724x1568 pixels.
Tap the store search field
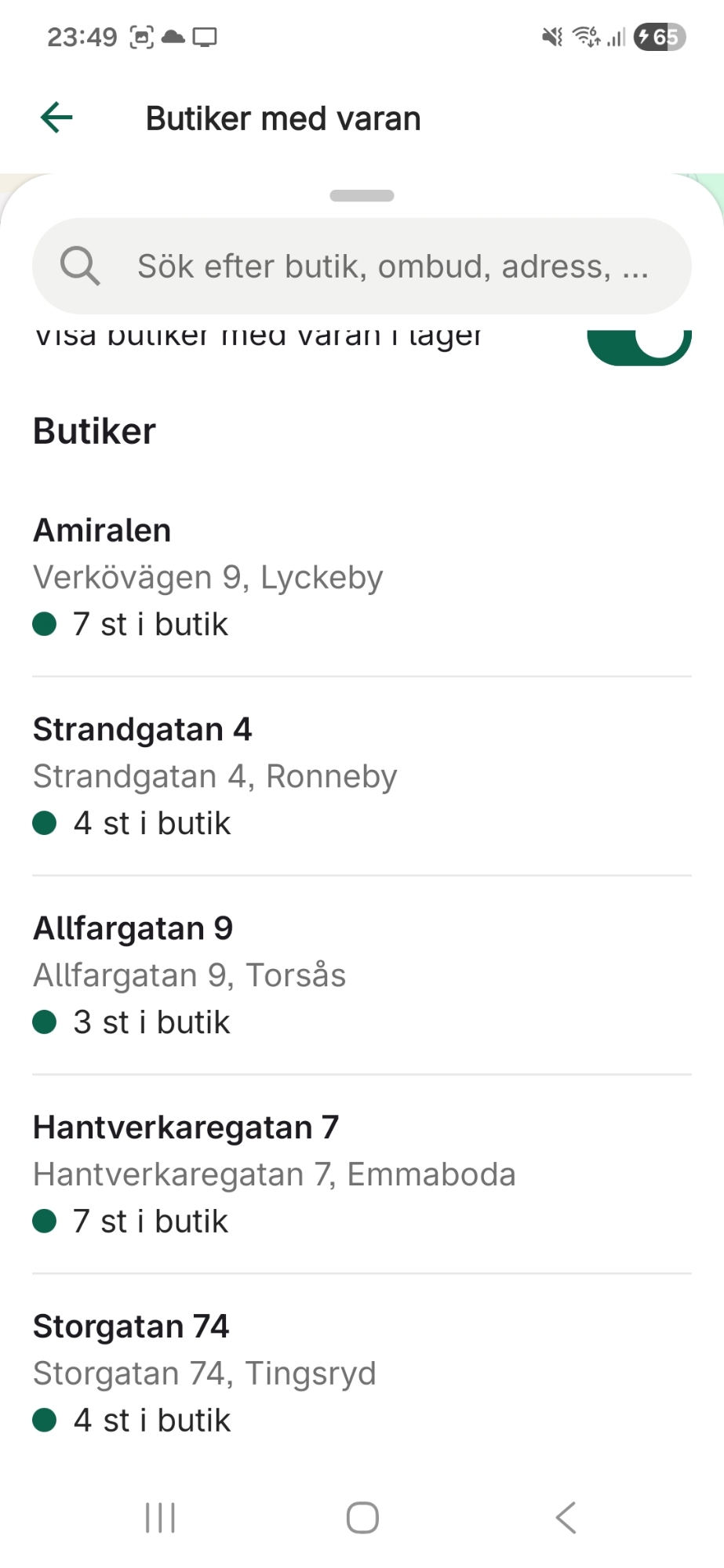pyautogui.click(x=362, y=267)
